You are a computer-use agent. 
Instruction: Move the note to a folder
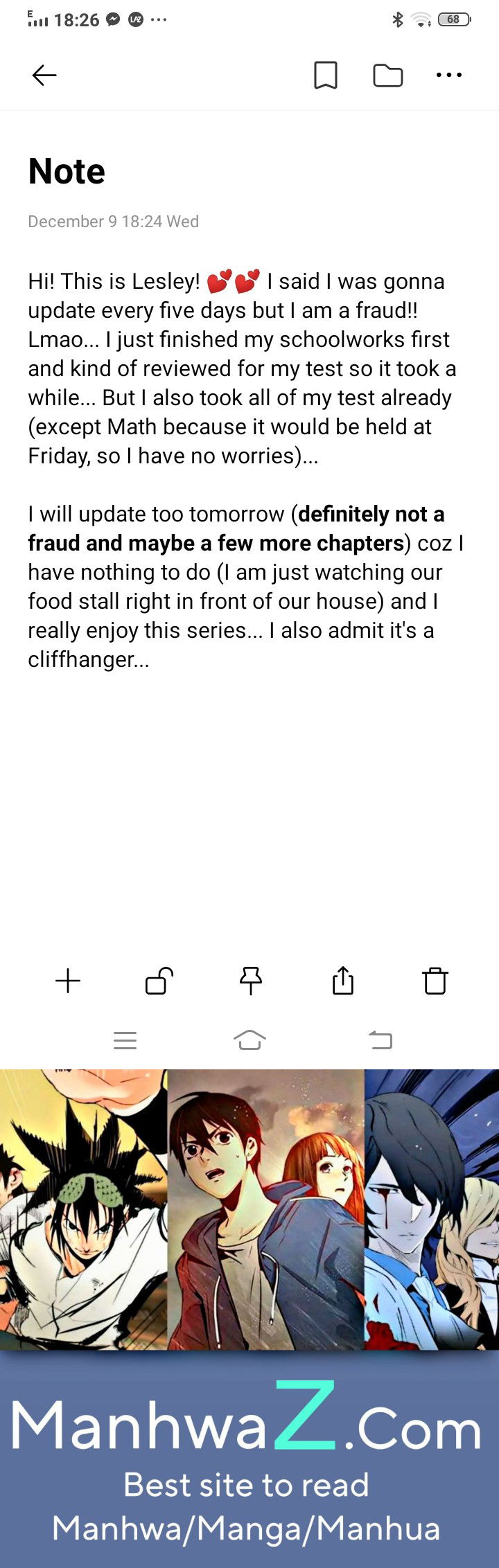point(387,75)
